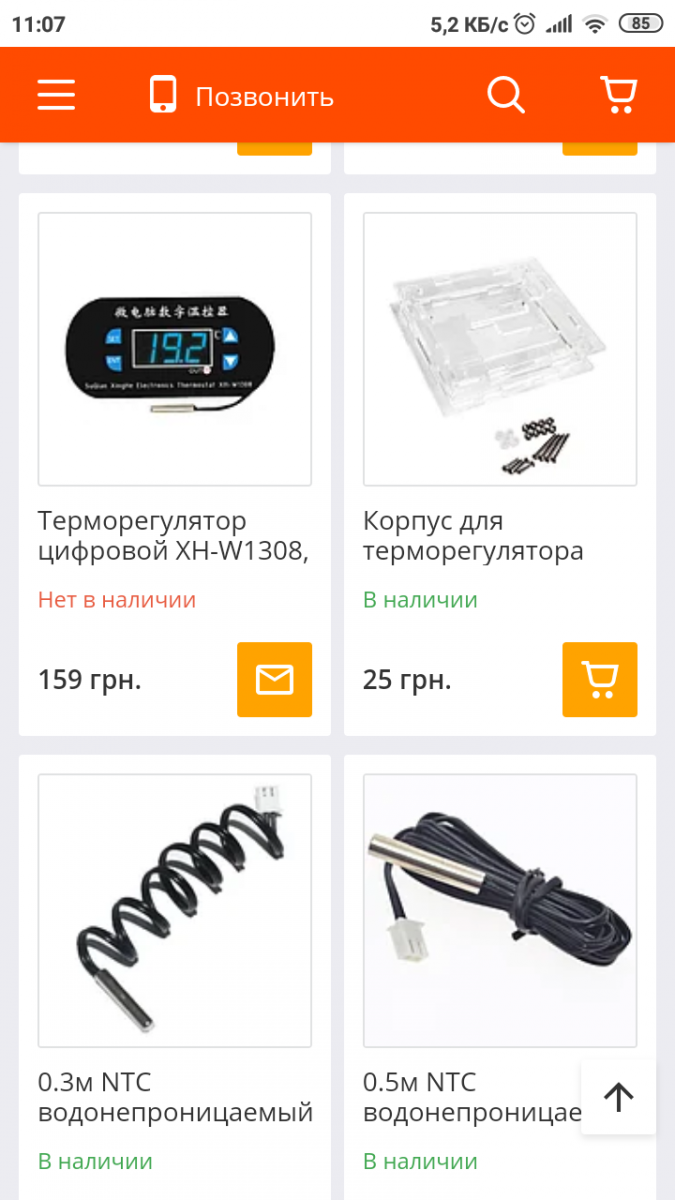Tap the scroll-to-top arrow button
The image size is (675, 1200).
619,1097
